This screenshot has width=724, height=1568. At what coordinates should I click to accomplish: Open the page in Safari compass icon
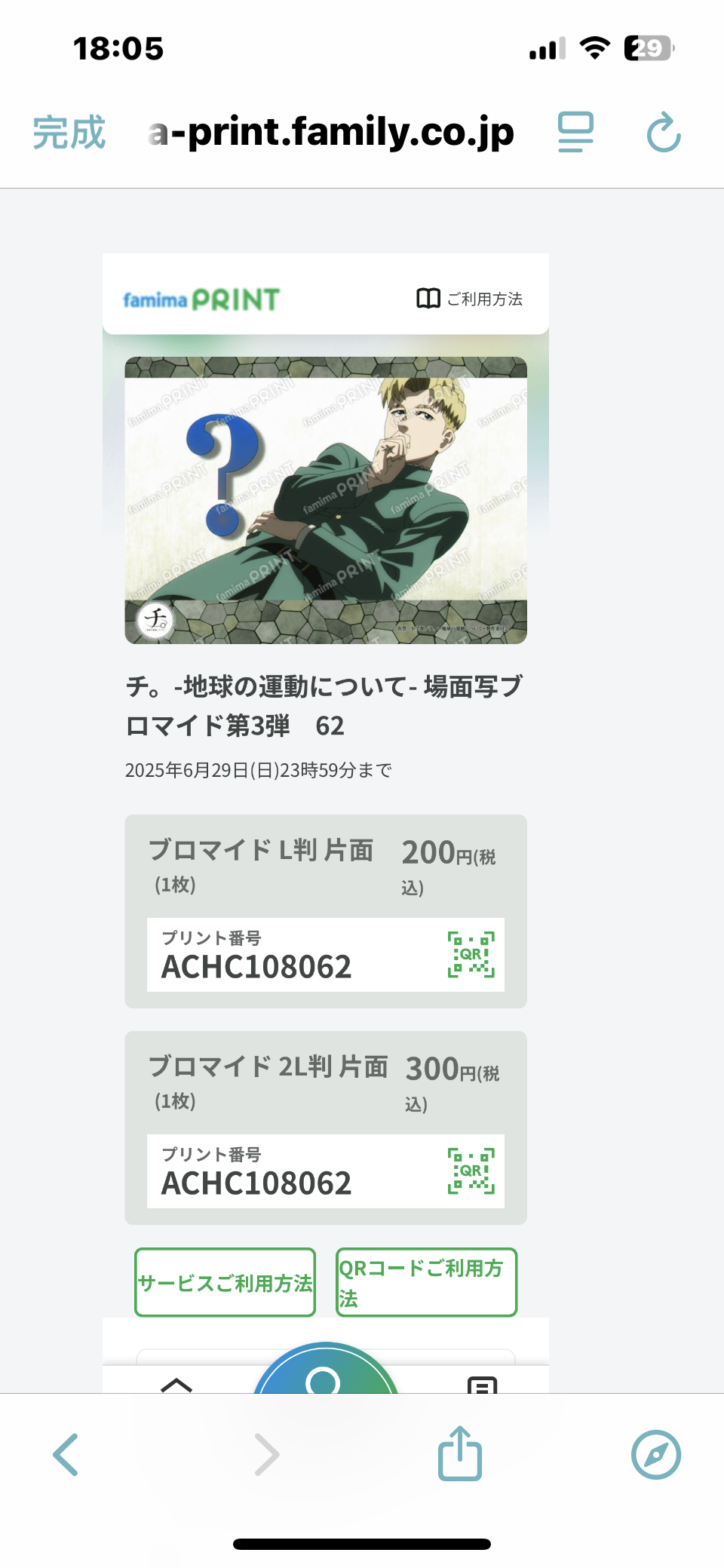[656, 1454]
